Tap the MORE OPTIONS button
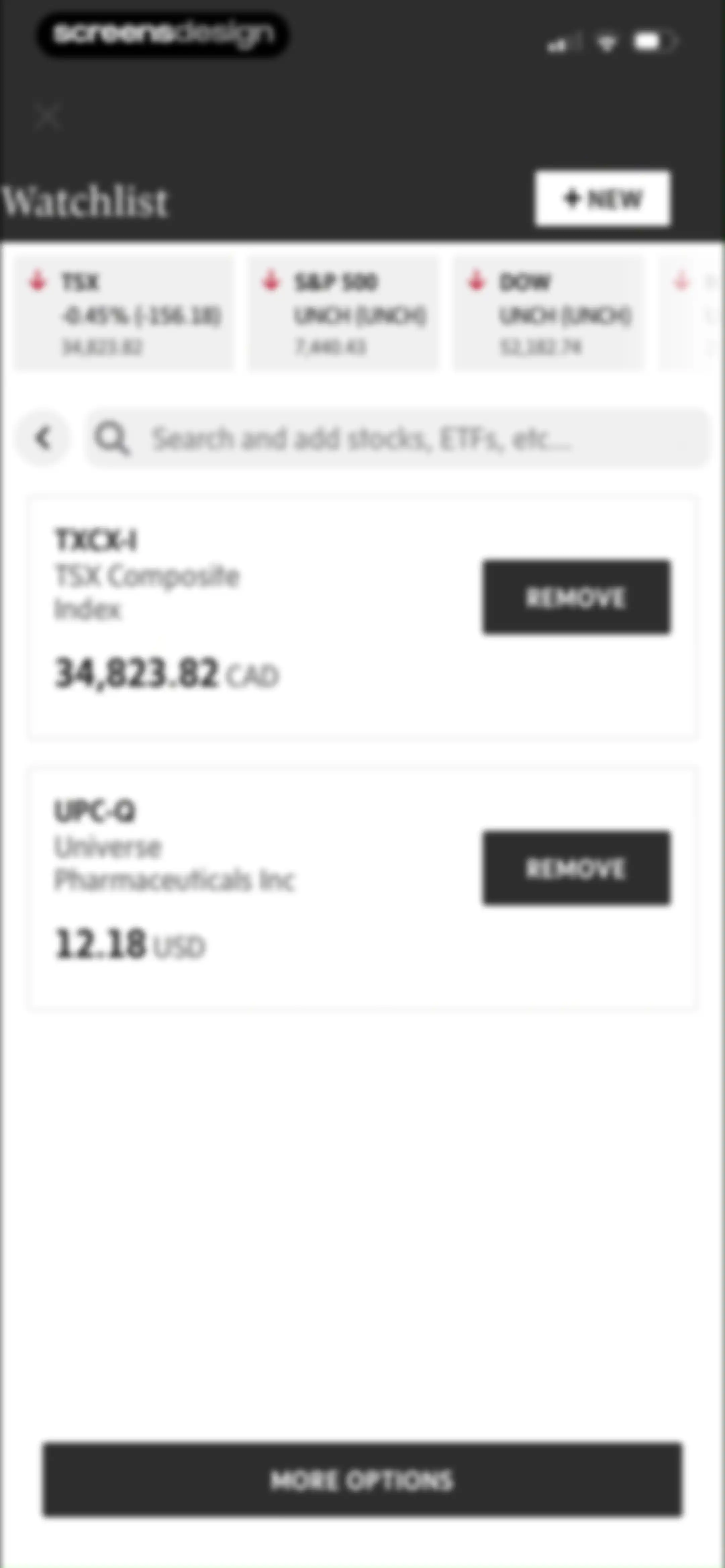The image size is (725, 1568). tap(362, 1479)
